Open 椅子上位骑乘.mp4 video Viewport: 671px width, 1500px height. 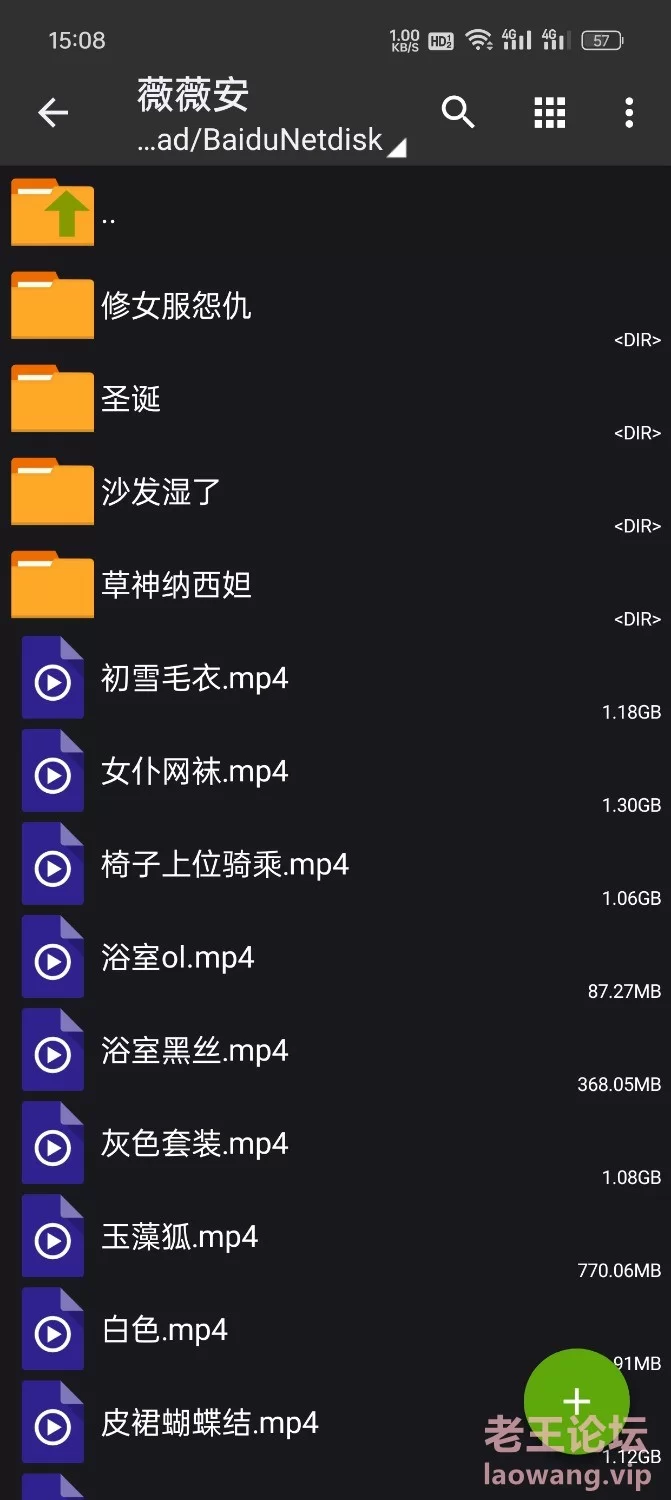[335, 864]
